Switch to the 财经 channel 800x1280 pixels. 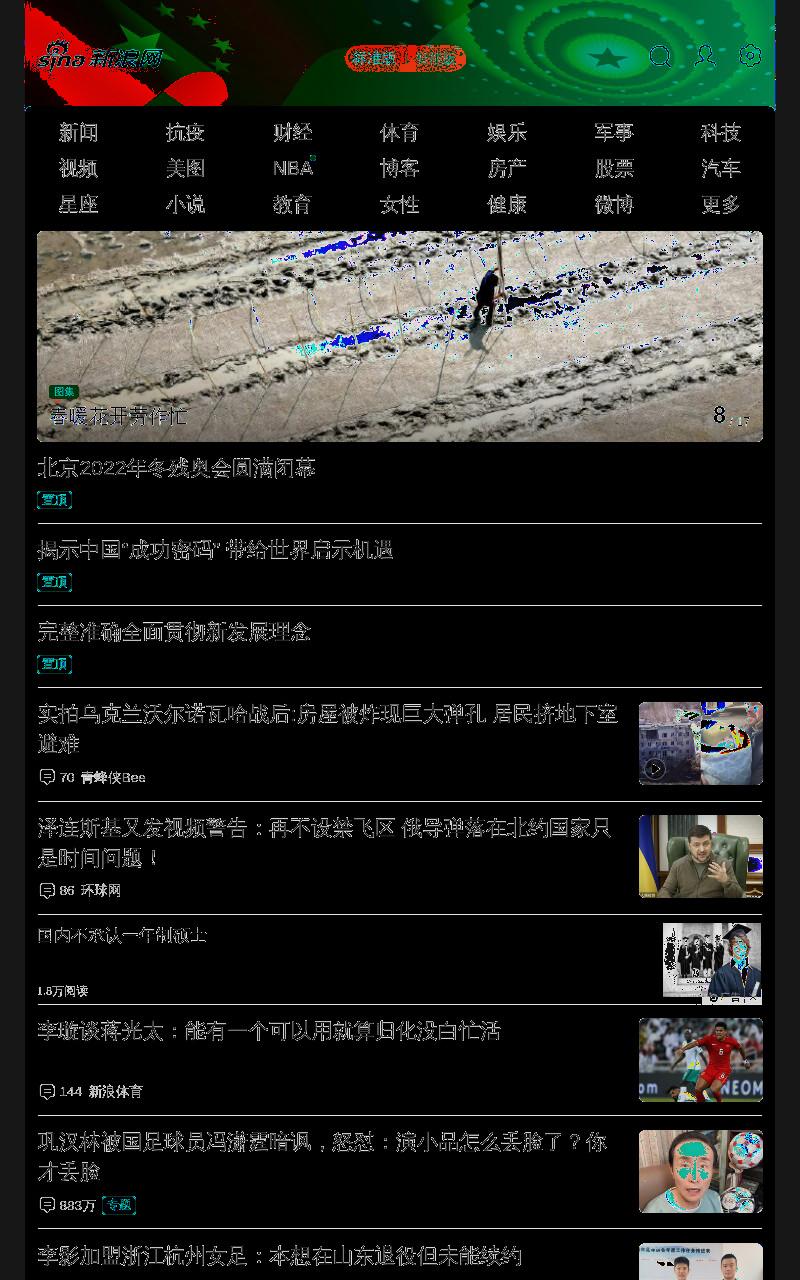[293, 132]
